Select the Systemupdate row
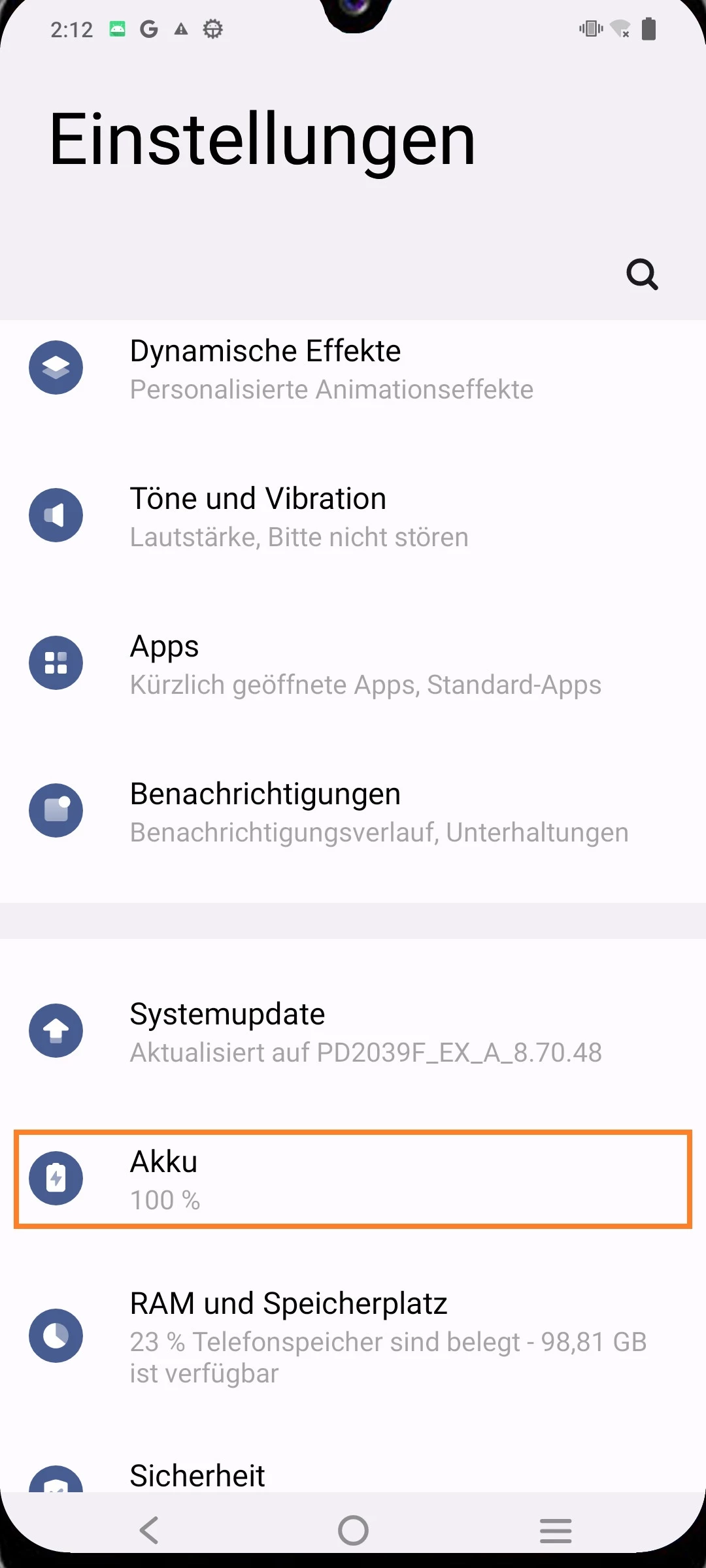Image resolution: width=706 pixels, height=1568 pixels. [353, 1032]
